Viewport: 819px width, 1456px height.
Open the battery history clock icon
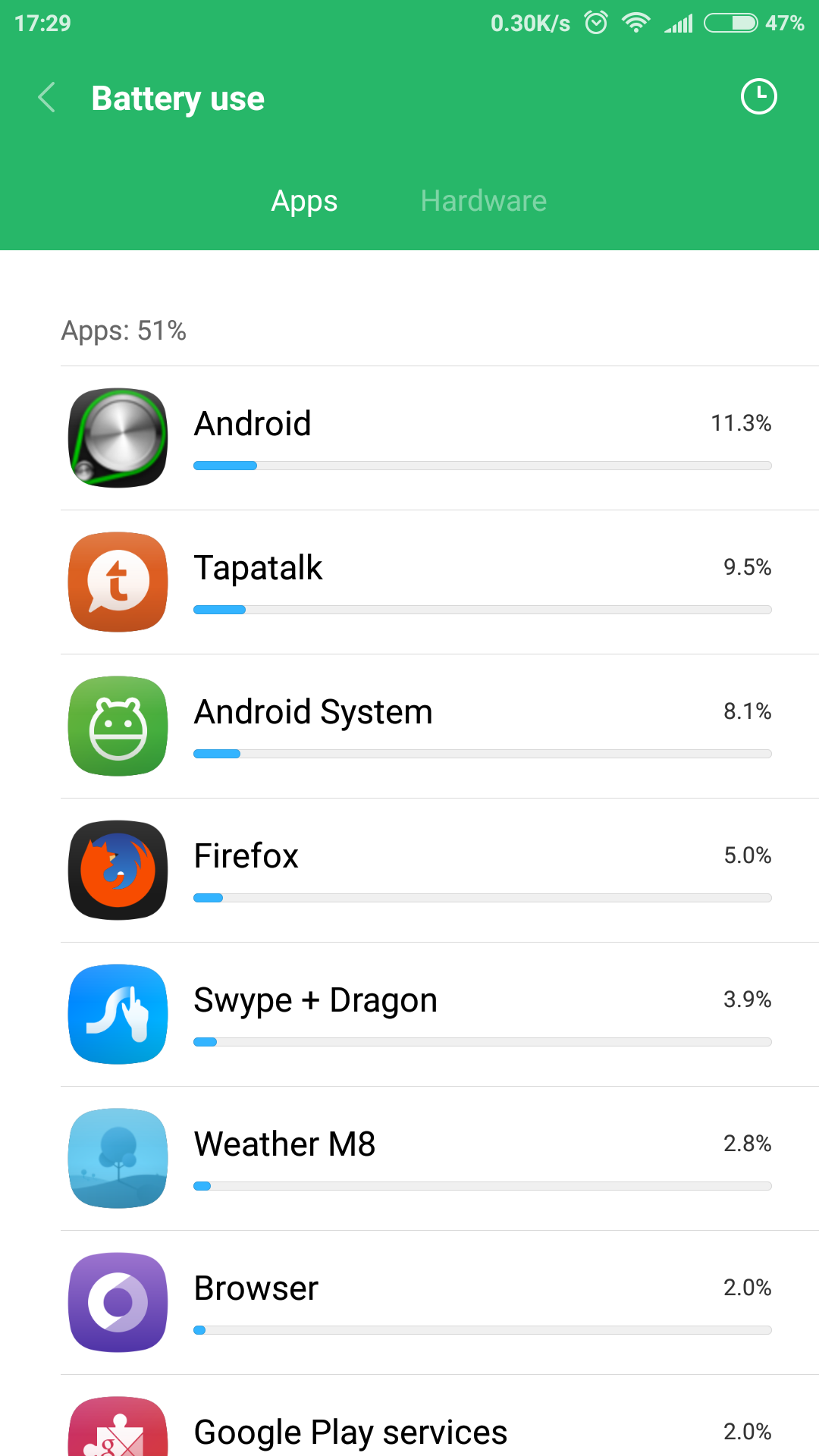point(758,97)
